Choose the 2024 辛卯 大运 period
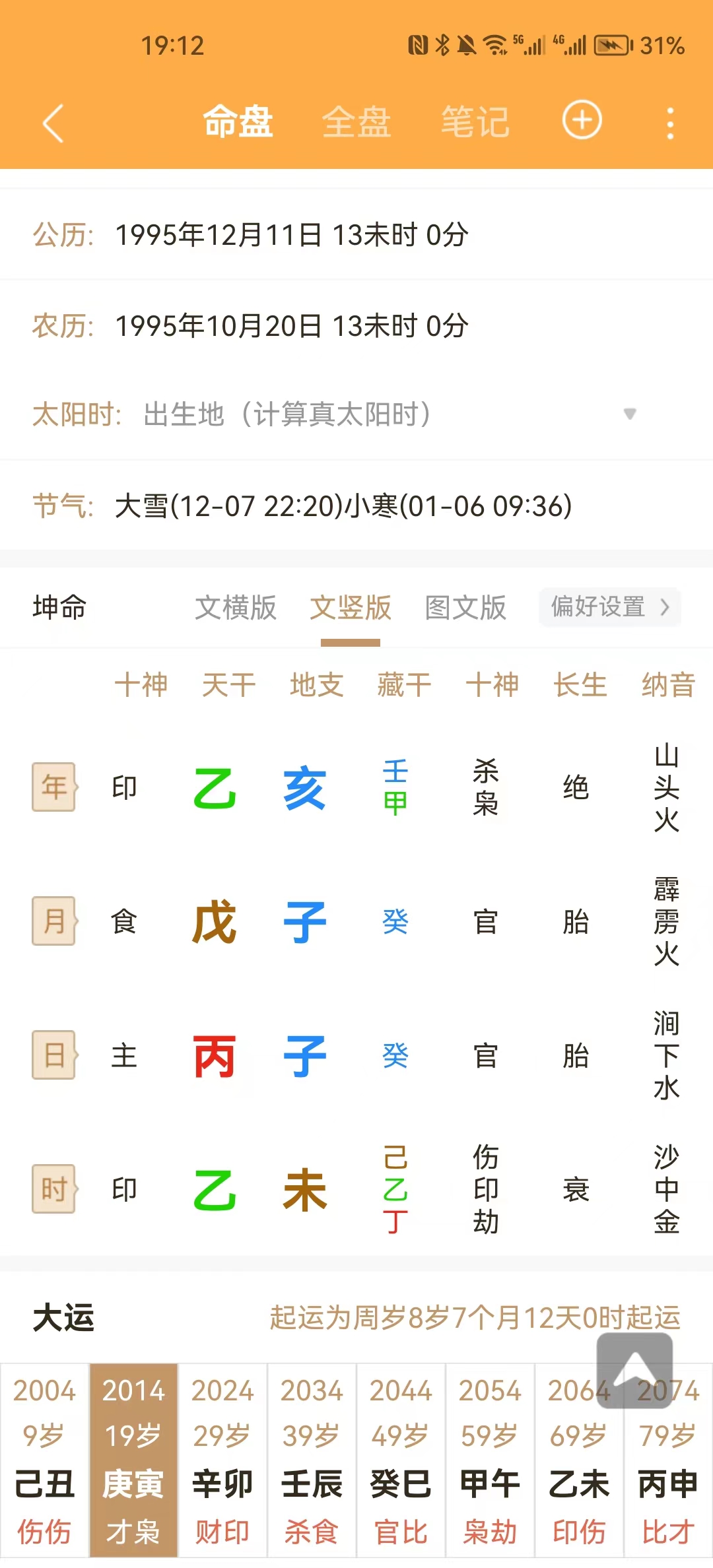The height and width of the screenshot is (1568, 713). click(x=222, y=1460)
